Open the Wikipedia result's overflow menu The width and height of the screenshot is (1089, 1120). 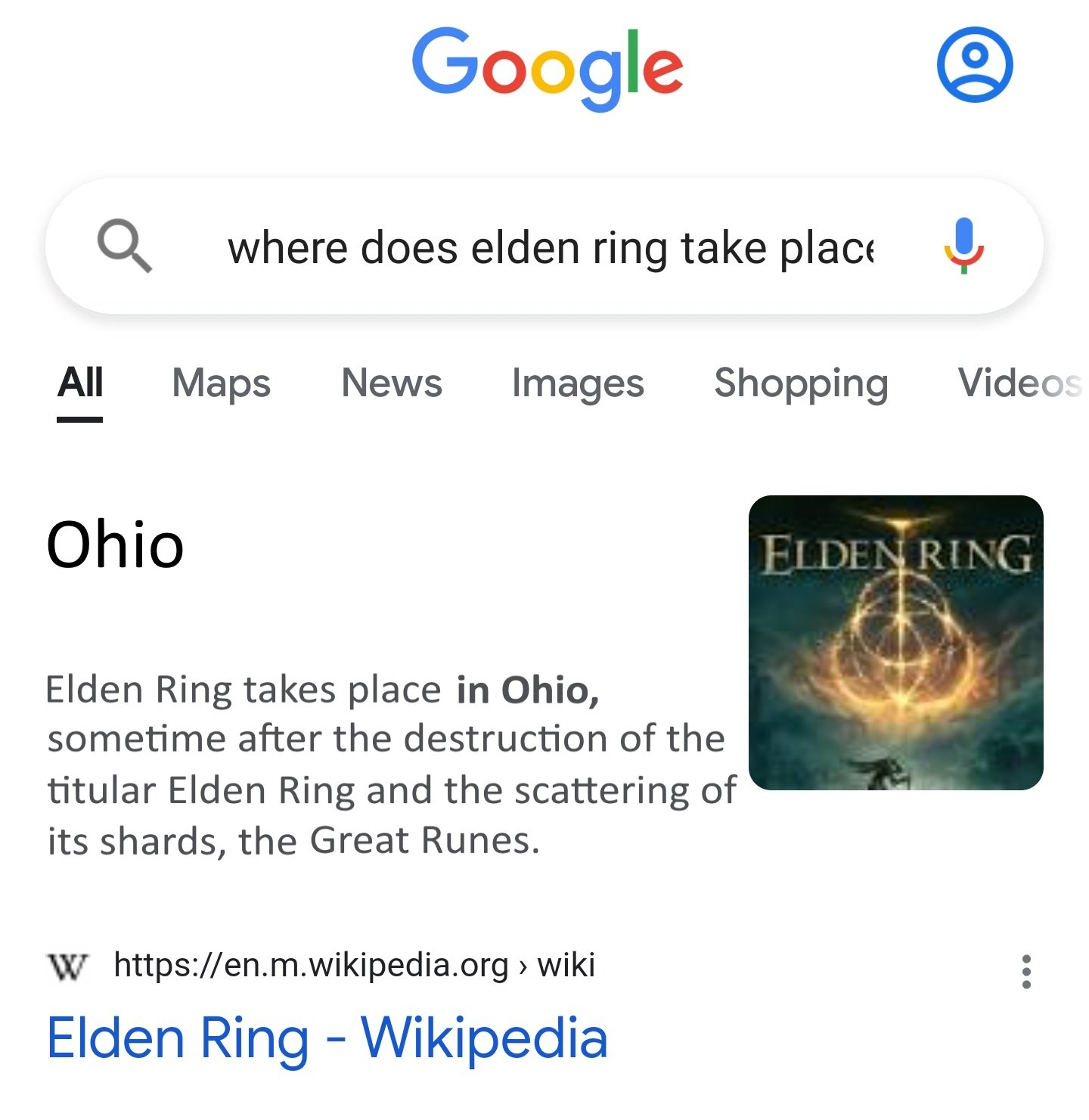click(1025, 972)
